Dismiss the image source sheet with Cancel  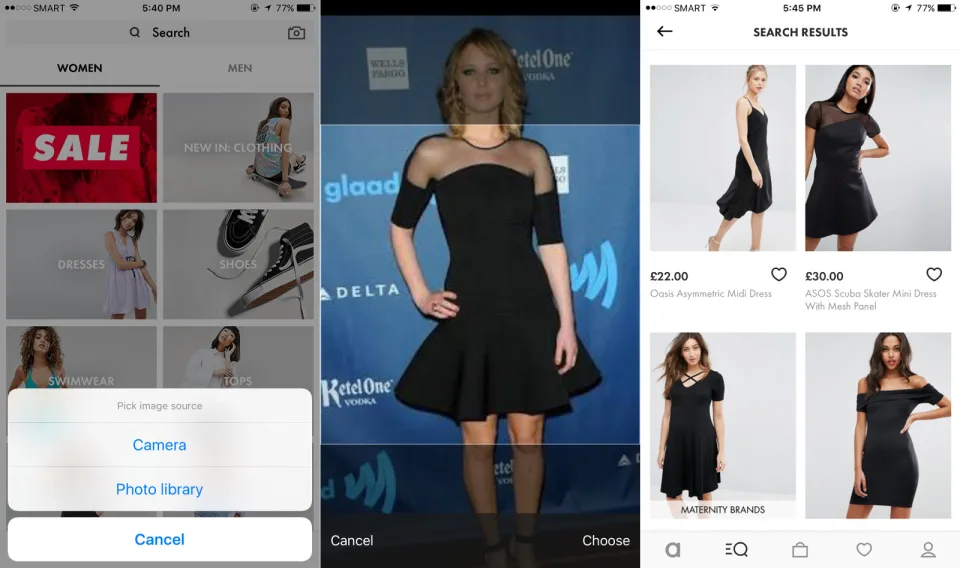coord(159,539)
